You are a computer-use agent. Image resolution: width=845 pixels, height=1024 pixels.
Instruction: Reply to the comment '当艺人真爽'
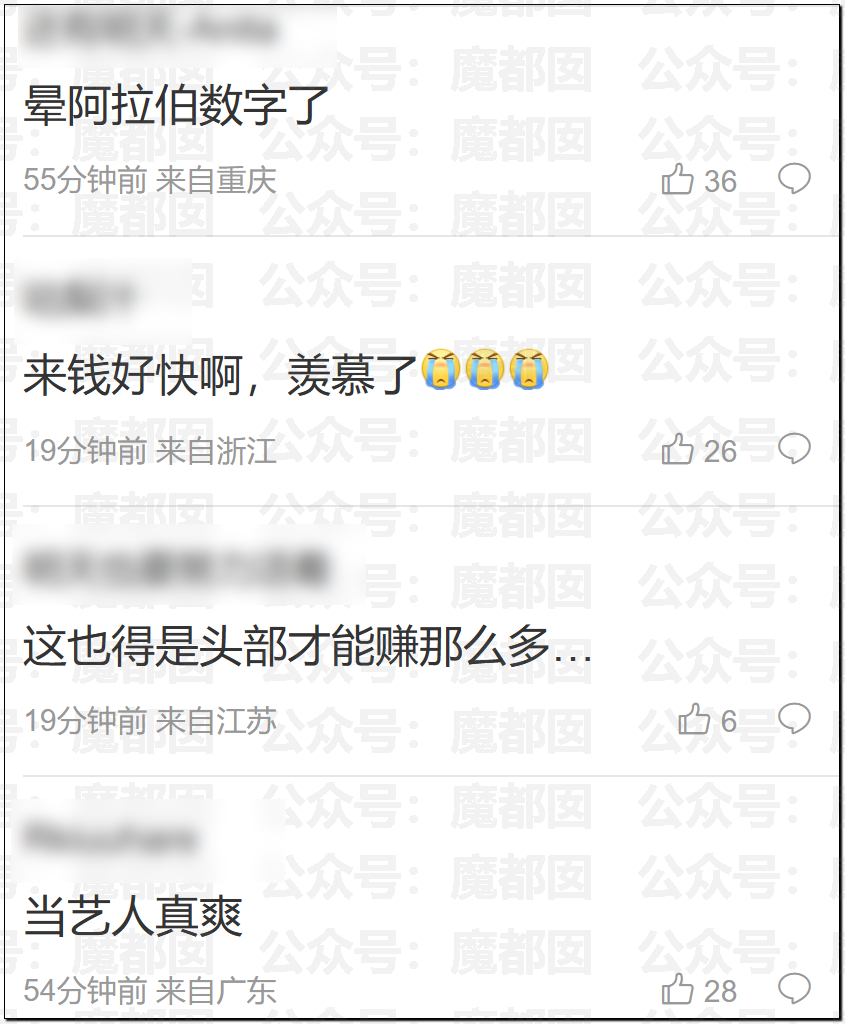(x=794, y=988)
